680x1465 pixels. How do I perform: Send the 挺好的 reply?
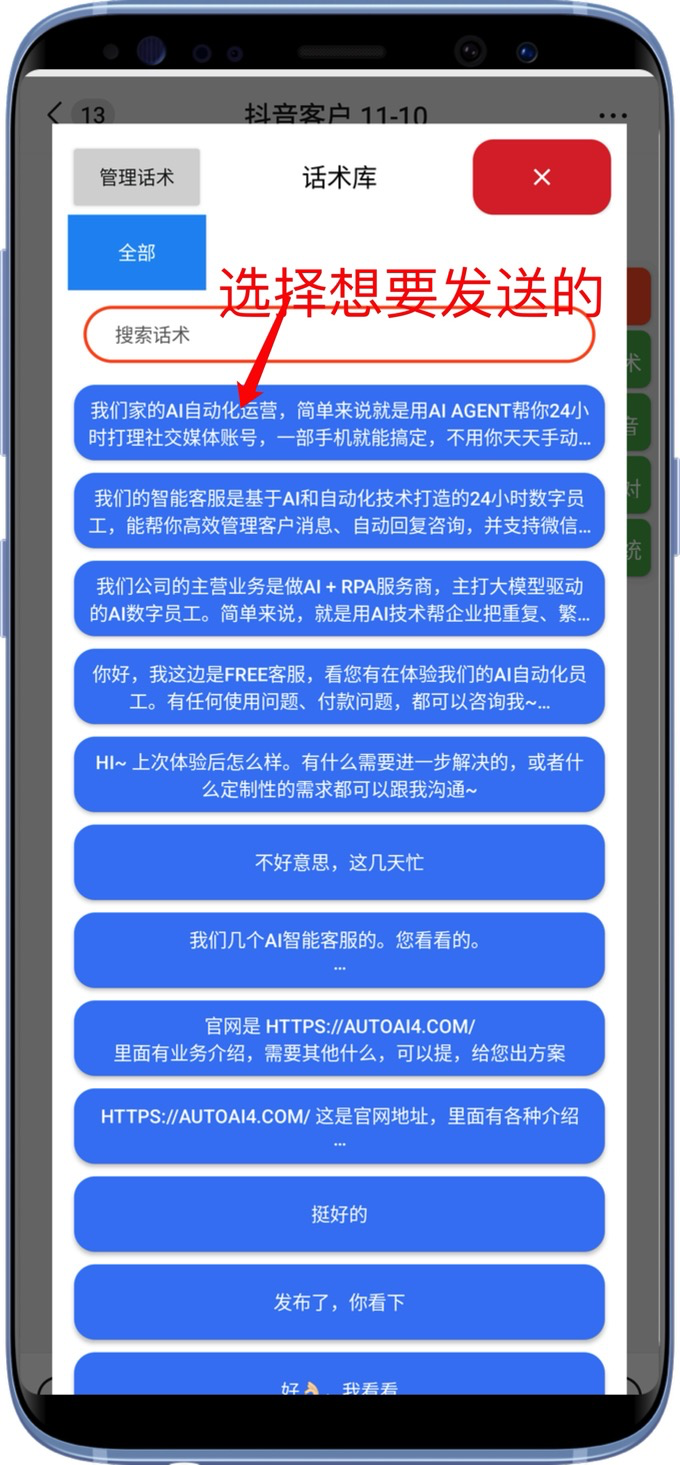click(339, 1214)
